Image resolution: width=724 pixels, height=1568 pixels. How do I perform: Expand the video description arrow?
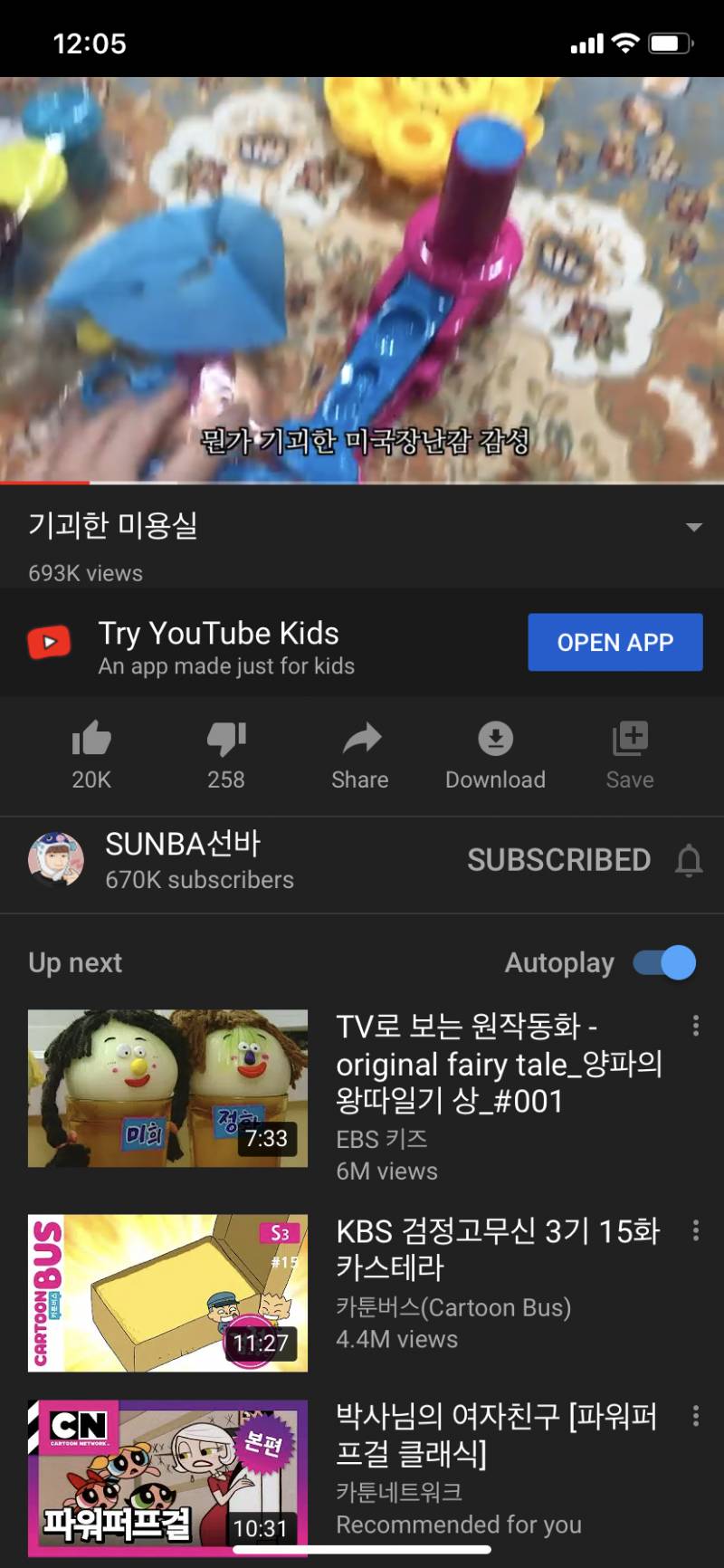pos(693,527)
